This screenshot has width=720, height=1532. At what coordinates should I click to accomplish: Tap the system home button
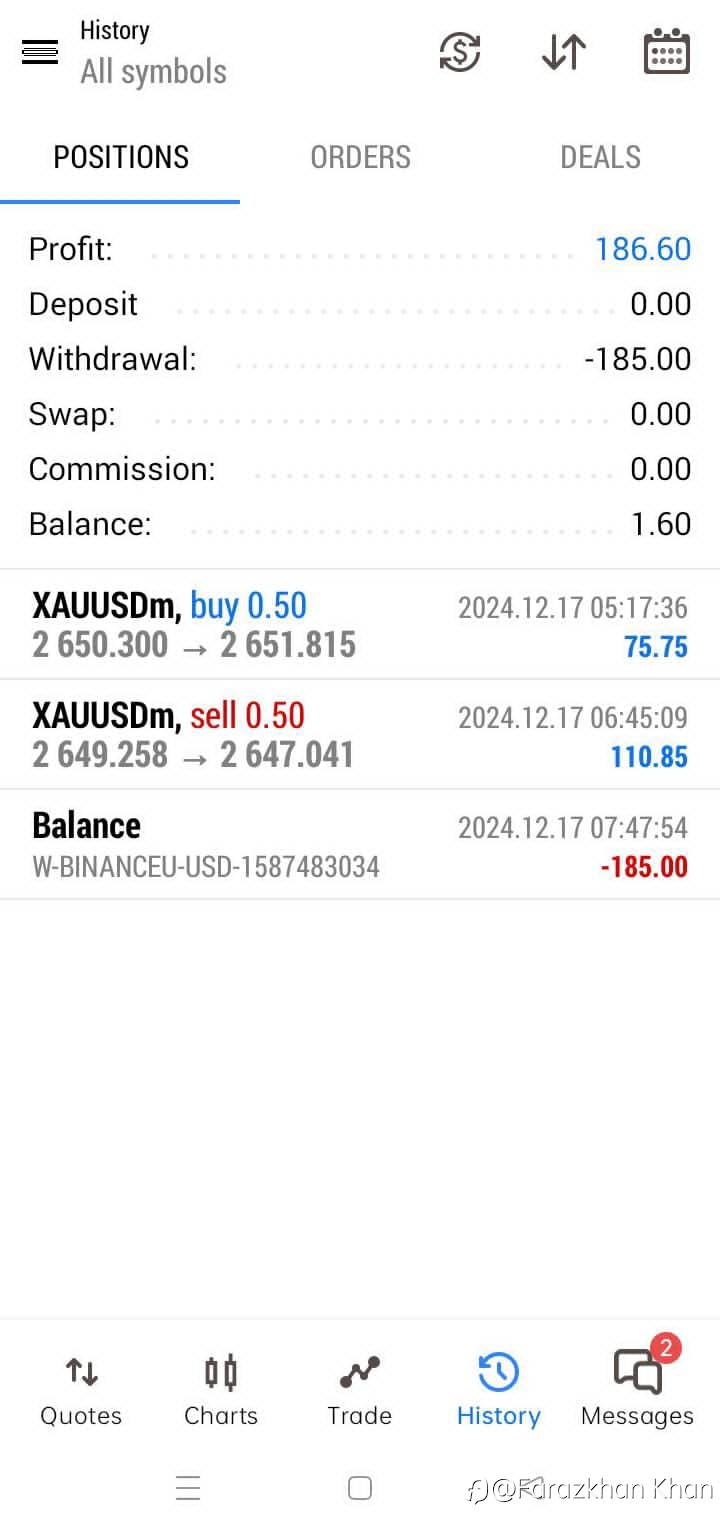(360, 1488)
